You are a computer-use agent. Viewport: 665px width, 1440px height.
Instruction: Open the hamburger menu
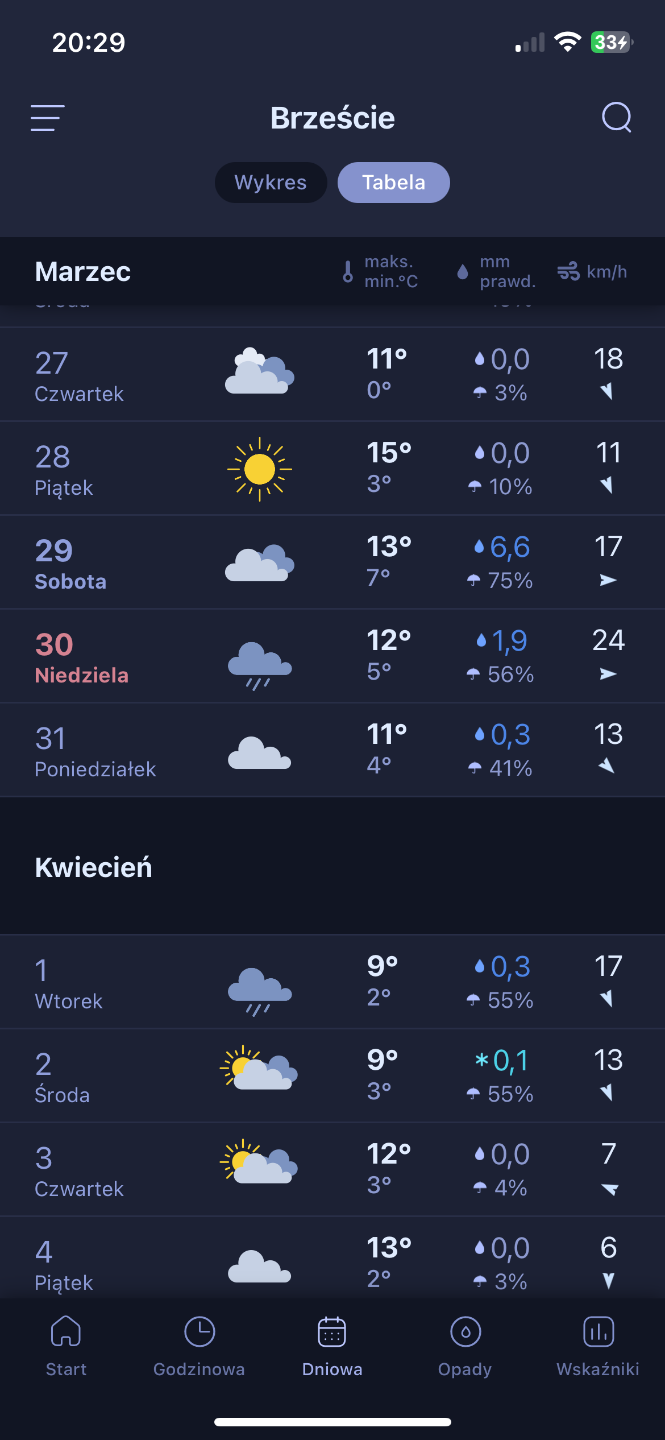click(x=47, y=118)
